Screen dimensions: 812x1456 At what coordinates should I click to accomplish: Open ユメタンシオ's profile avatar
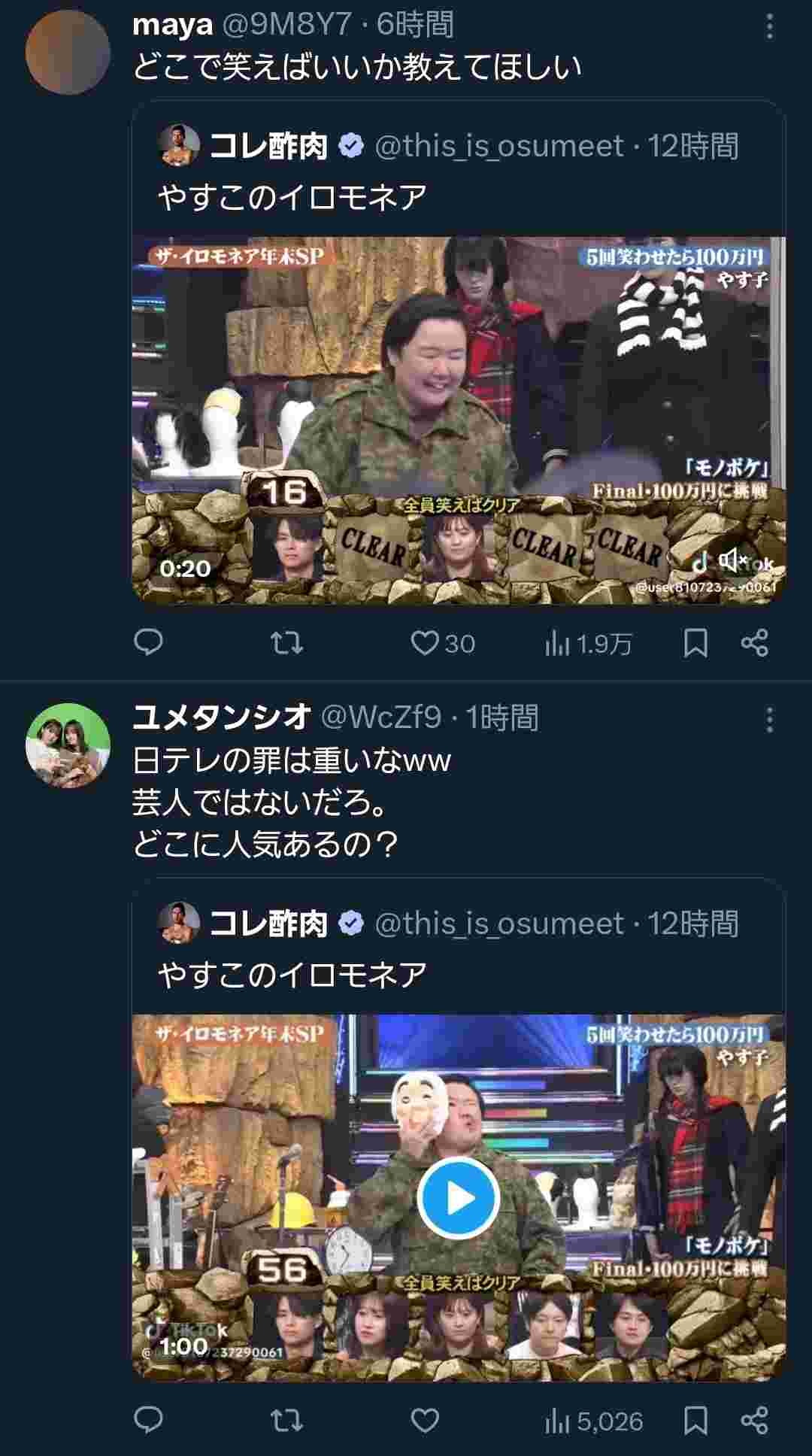coord(68,745)
